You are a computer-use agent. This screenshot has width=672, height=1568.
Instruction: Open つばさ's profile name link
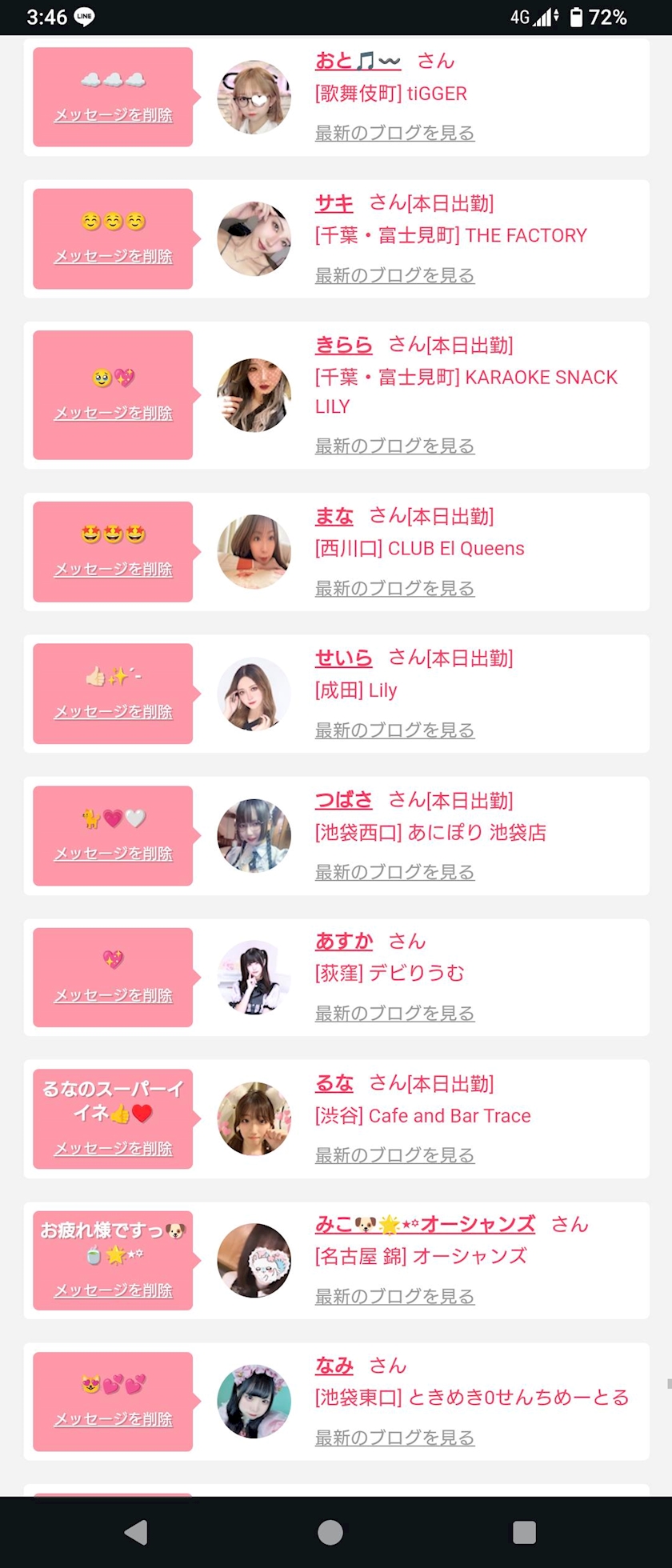pos(343,800)
